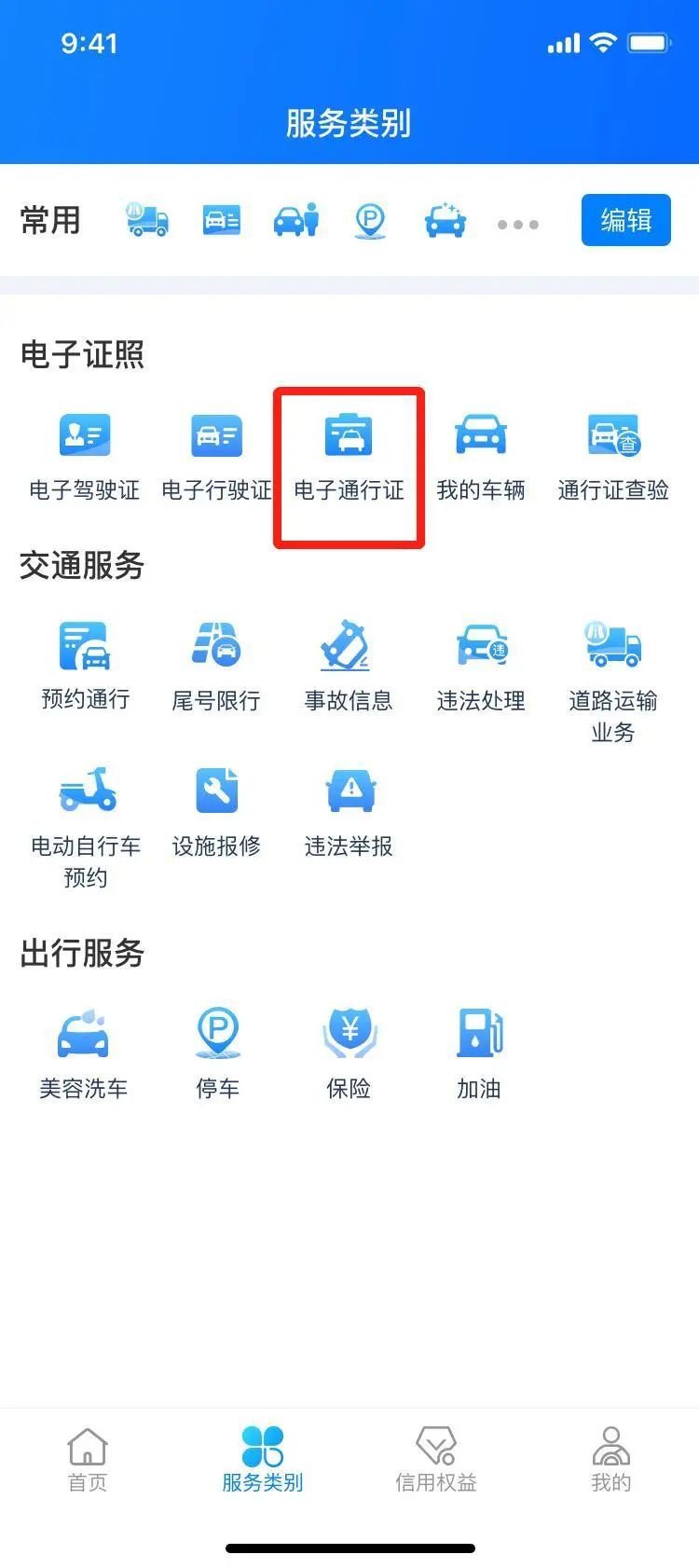Viewport: 699px width, 1568px height.
Task: Open 停车 under 出行服务
Action: coord(217,1055)
